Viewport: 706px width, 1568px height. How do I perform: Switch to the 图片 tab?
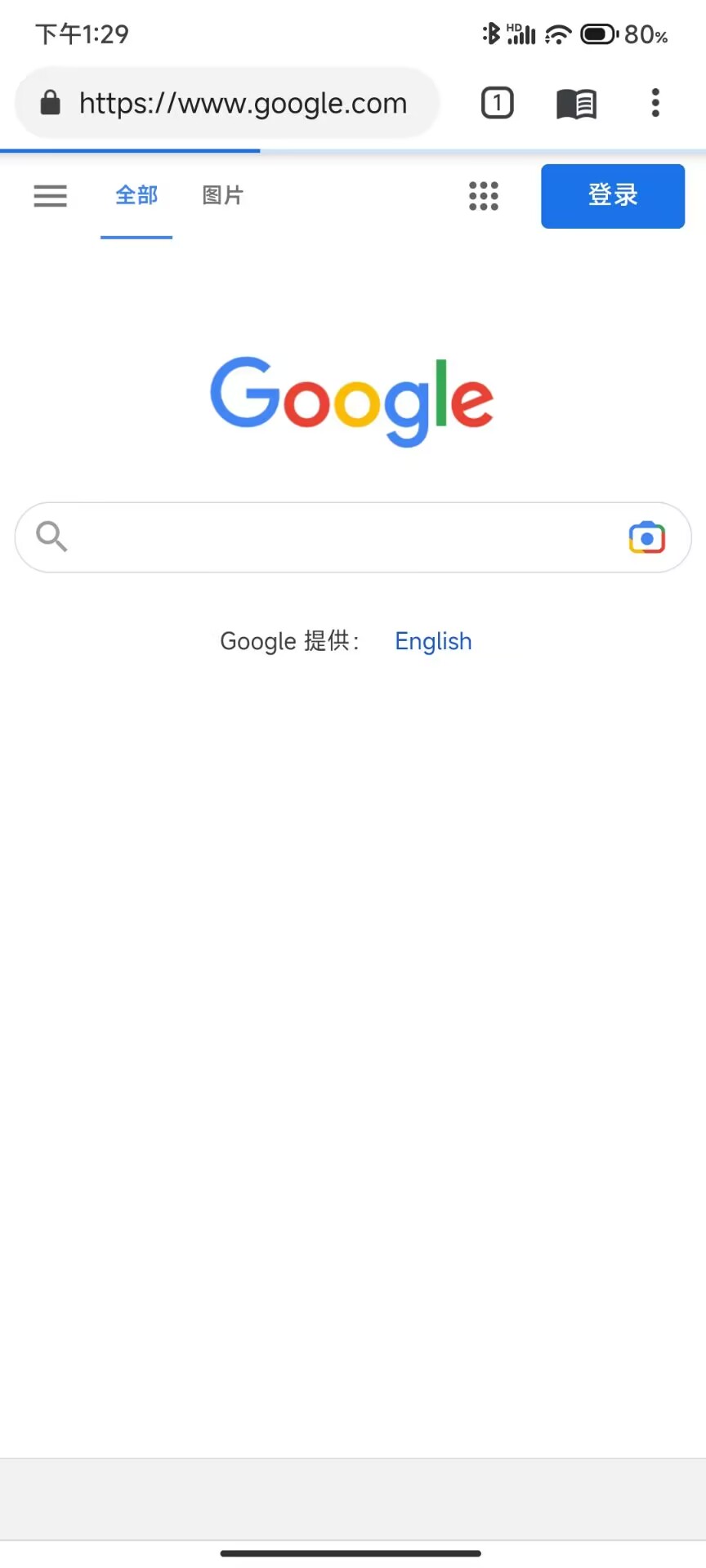tap(222, 196)
